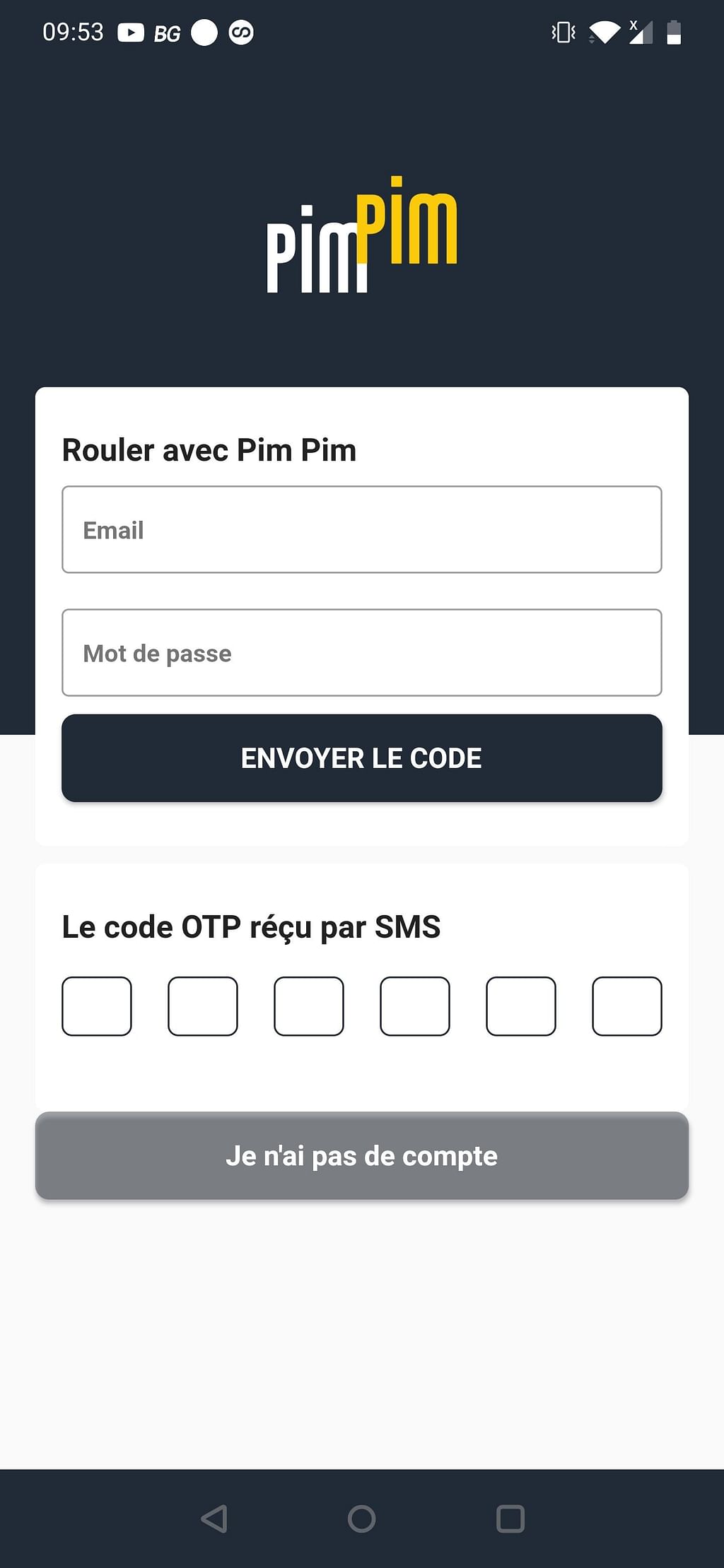This screenshot has height=1568, width=724.
Task: Select the first OTP digit box
Action: [x=97, y=1006]
